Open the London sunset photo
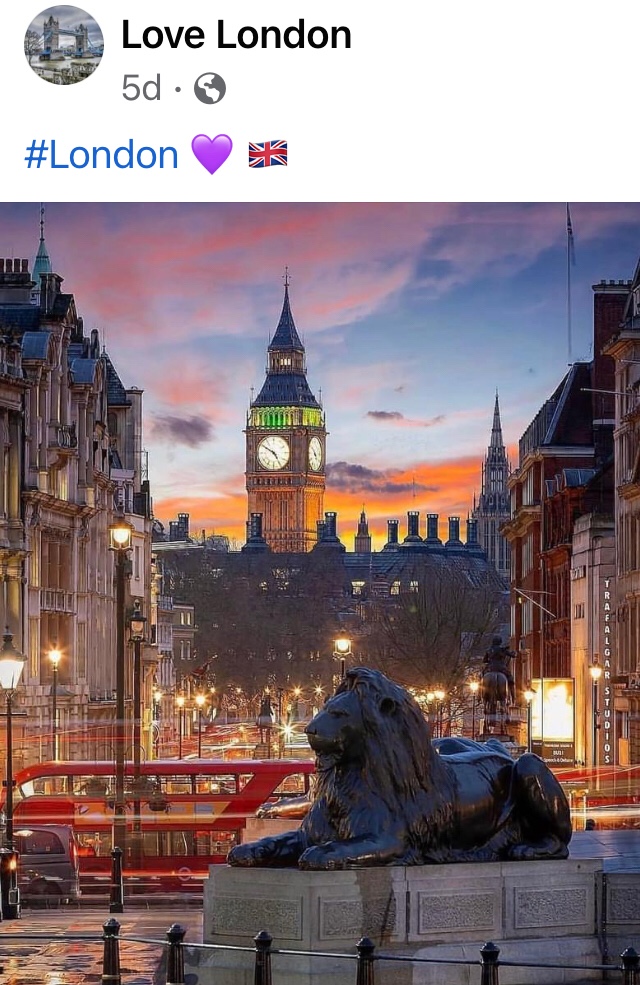The height and width of the screenshot is (985, 640). click(x=320, y=592)
